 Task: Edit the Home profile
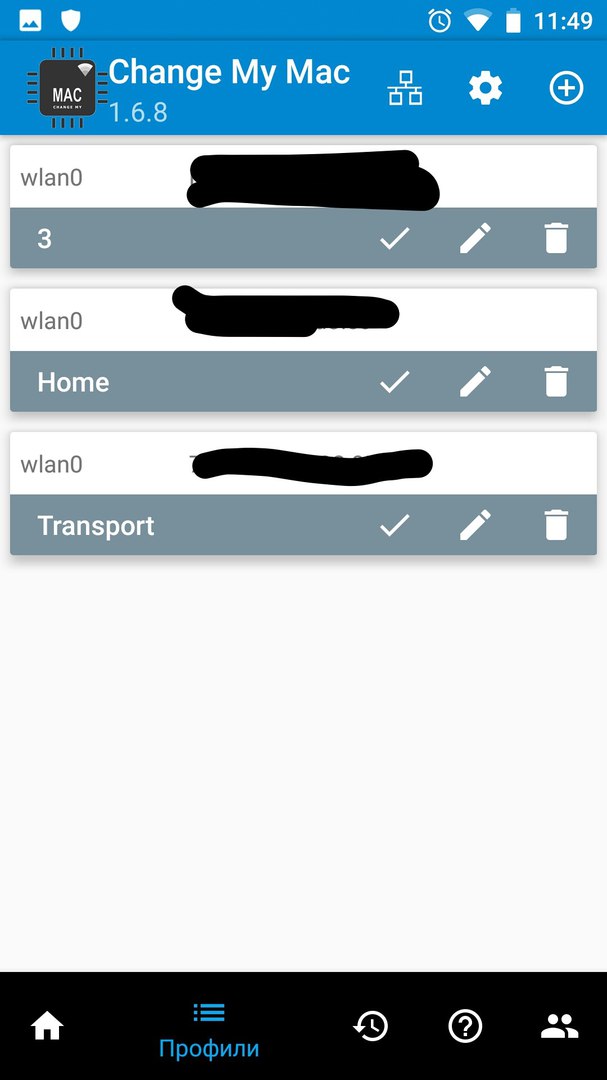pos(475,381)
